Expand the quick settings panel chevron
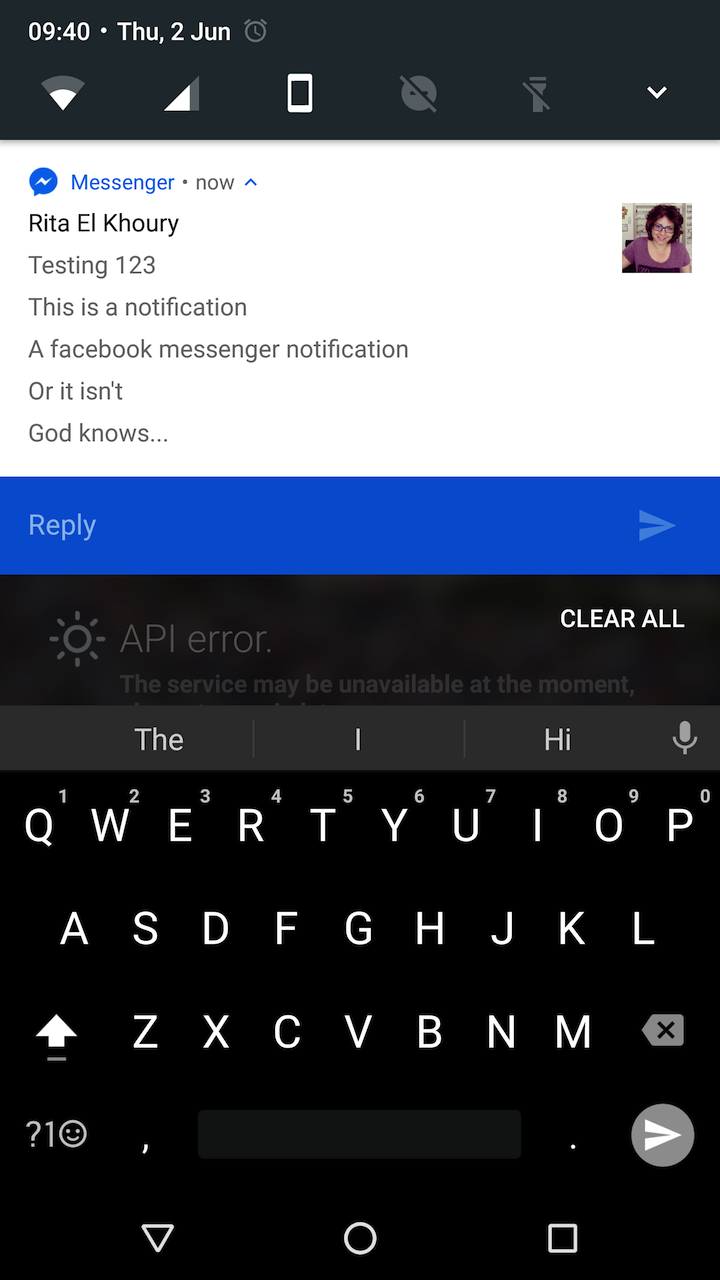Screen dimensions: 720x1280 click(656, 93)
